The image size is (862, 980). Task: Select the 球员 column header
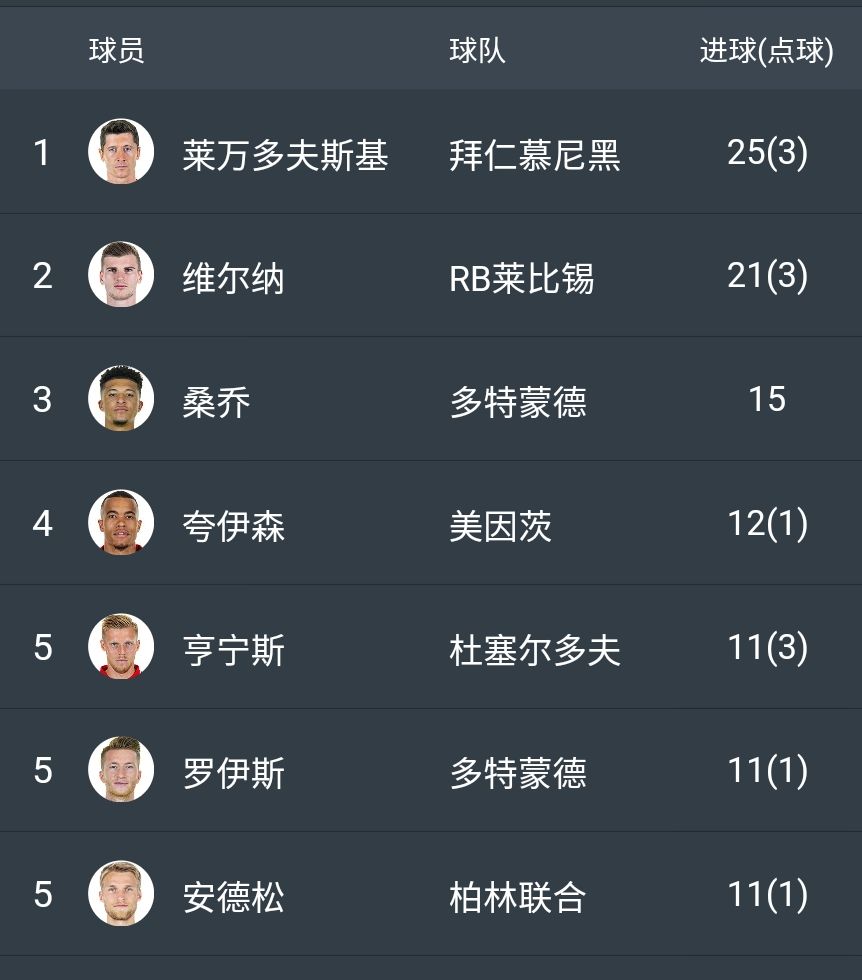click(x=116, y=50)
